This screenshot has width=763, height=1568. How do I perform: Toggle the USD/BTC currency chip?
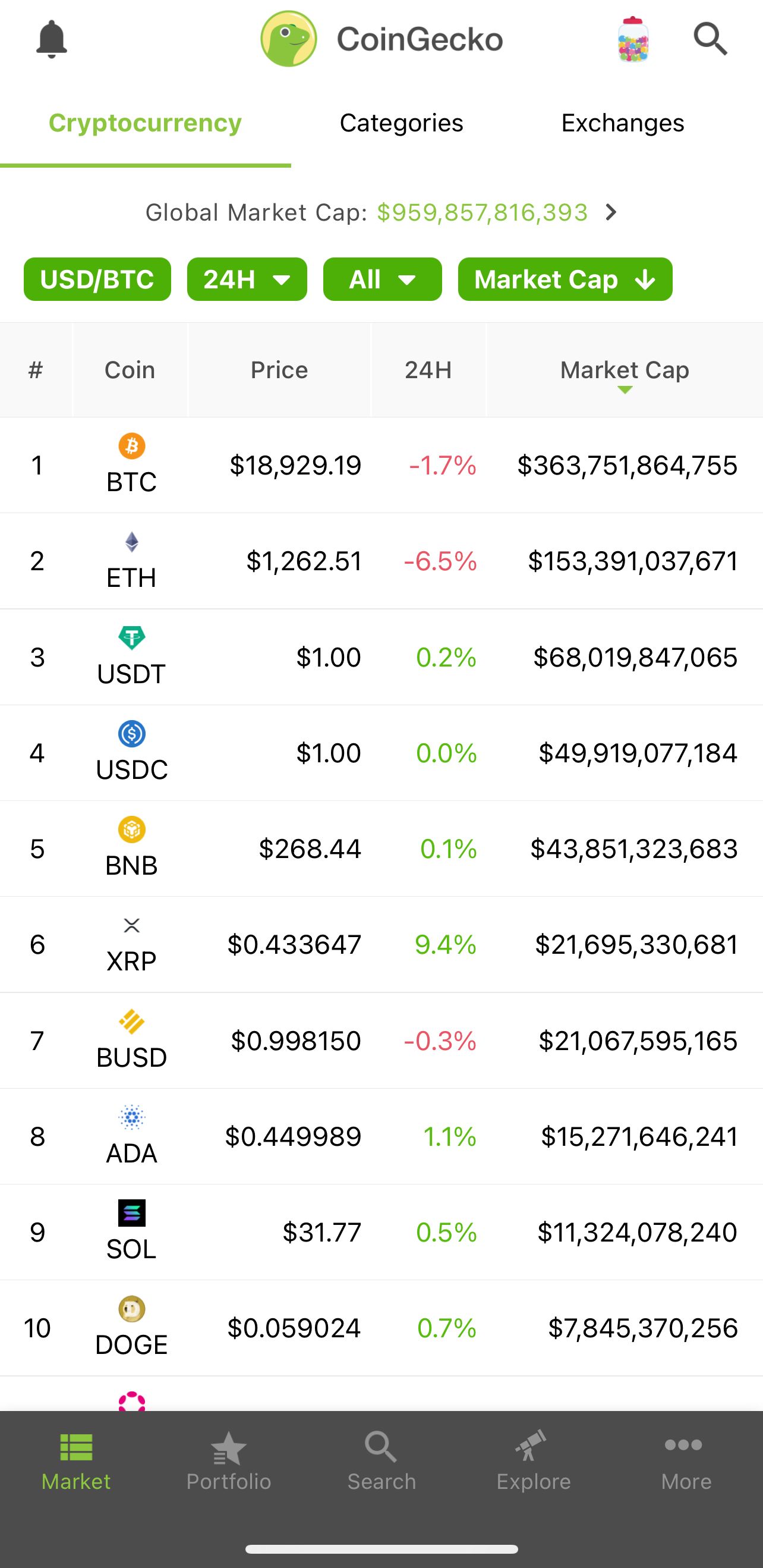click(x=97, y=279)
